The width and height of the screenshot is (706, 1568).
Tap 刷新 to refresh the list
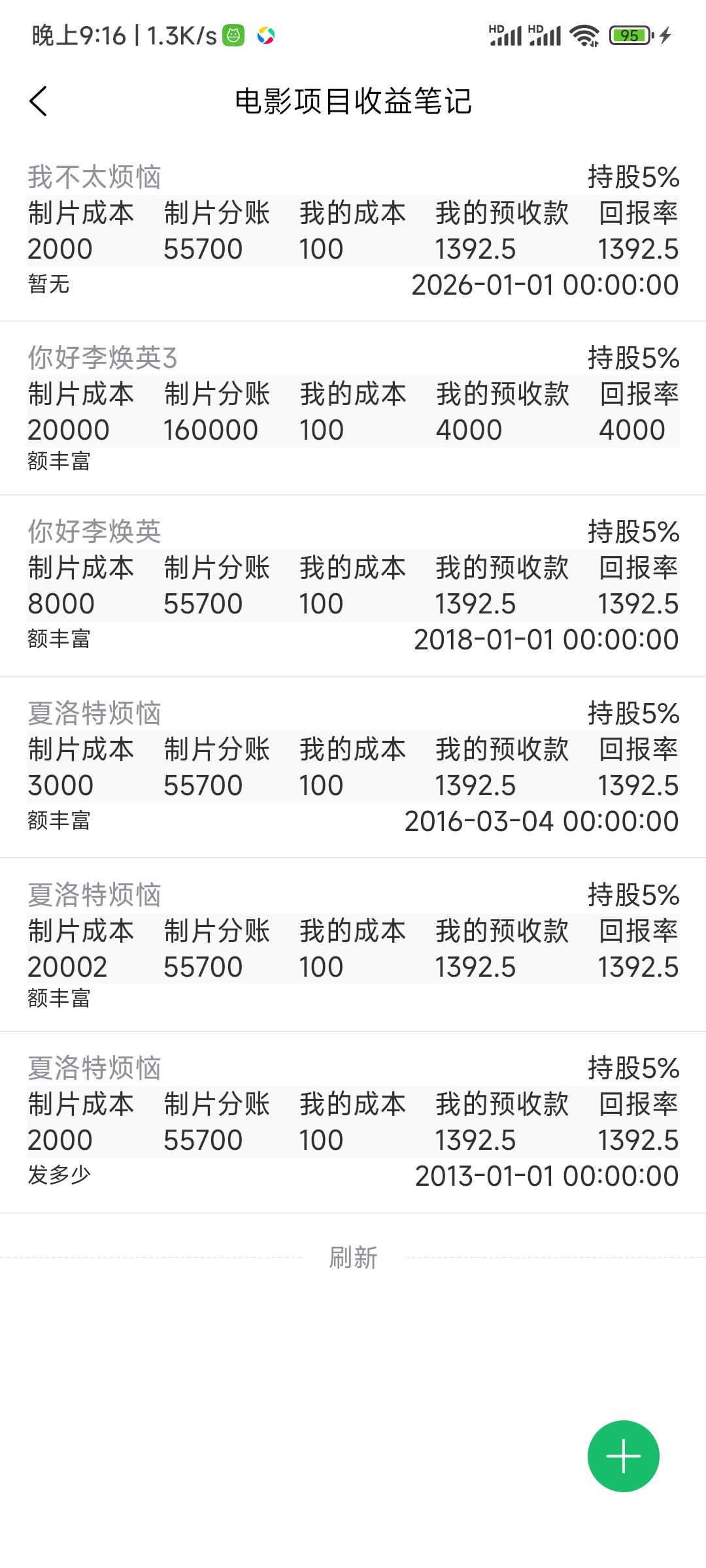point(353,1257)
